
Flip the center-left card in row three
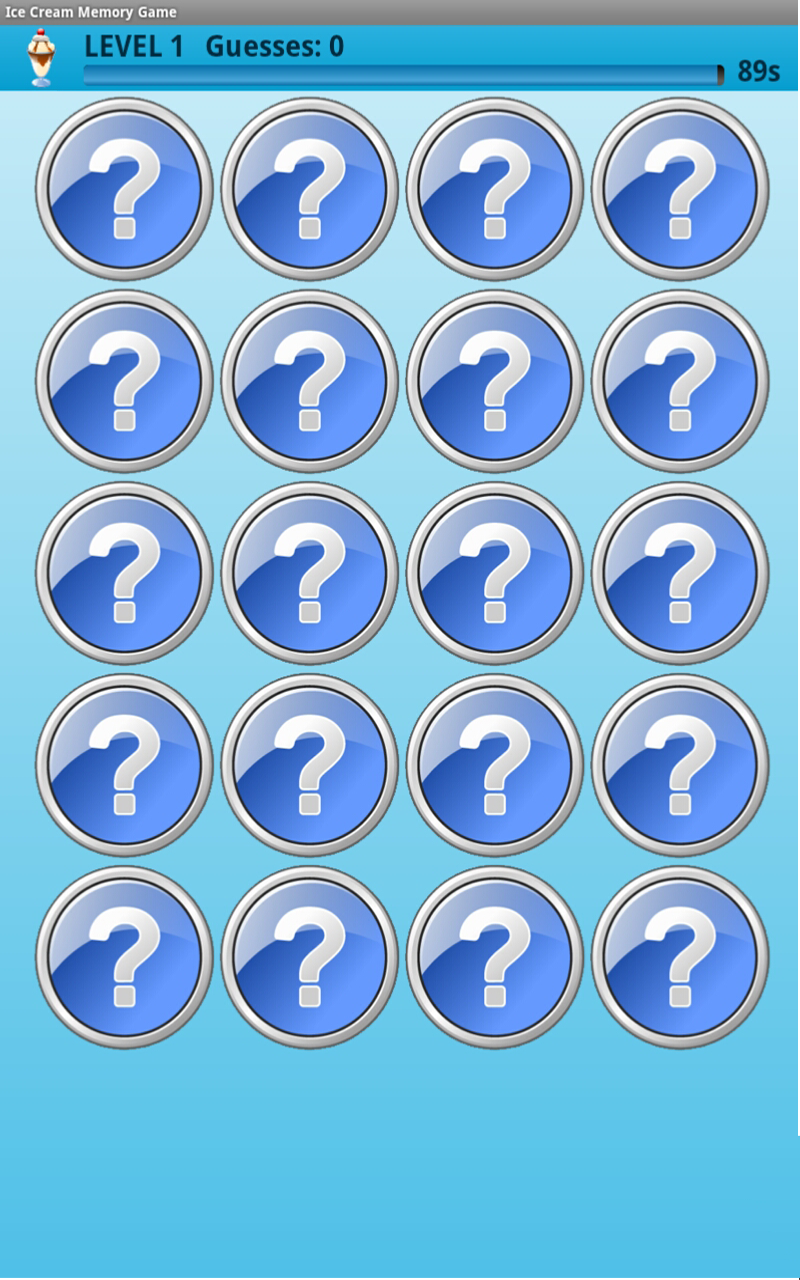tap(309, 571)
